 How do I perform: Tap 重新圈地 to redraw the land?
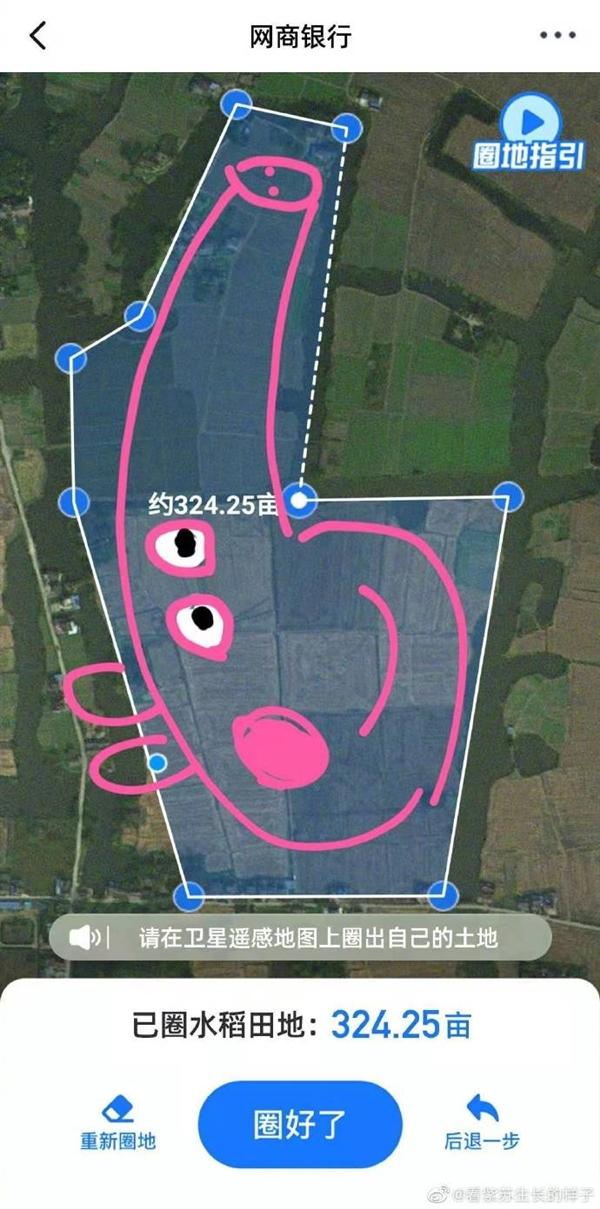click(118, 1122)
